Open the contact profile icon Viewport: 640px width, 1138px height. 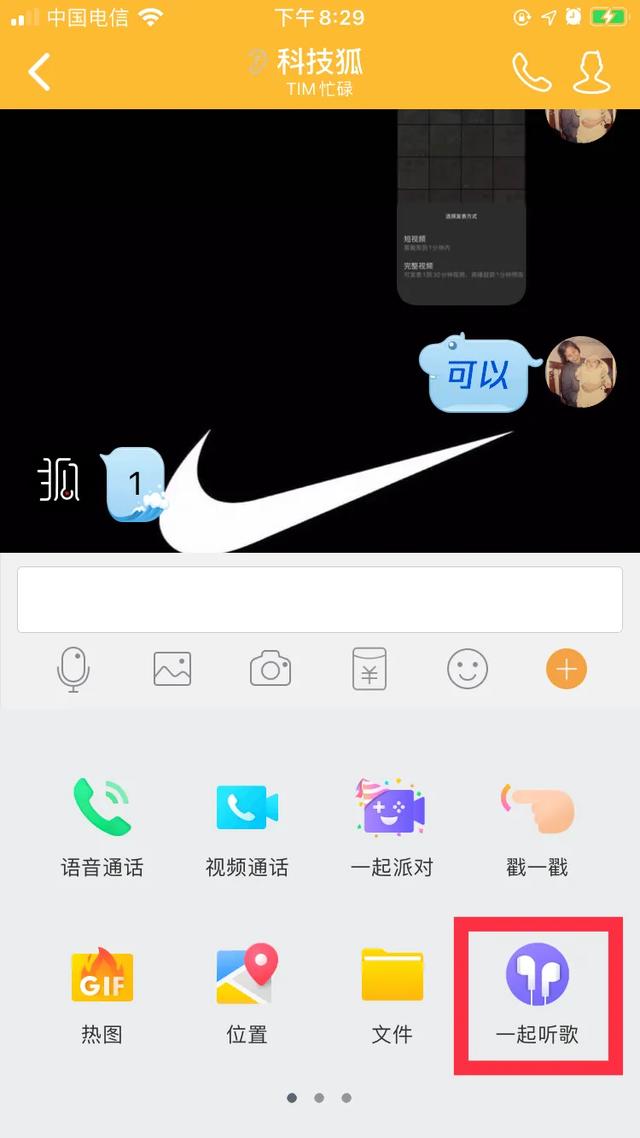click(x=591, y=71)
